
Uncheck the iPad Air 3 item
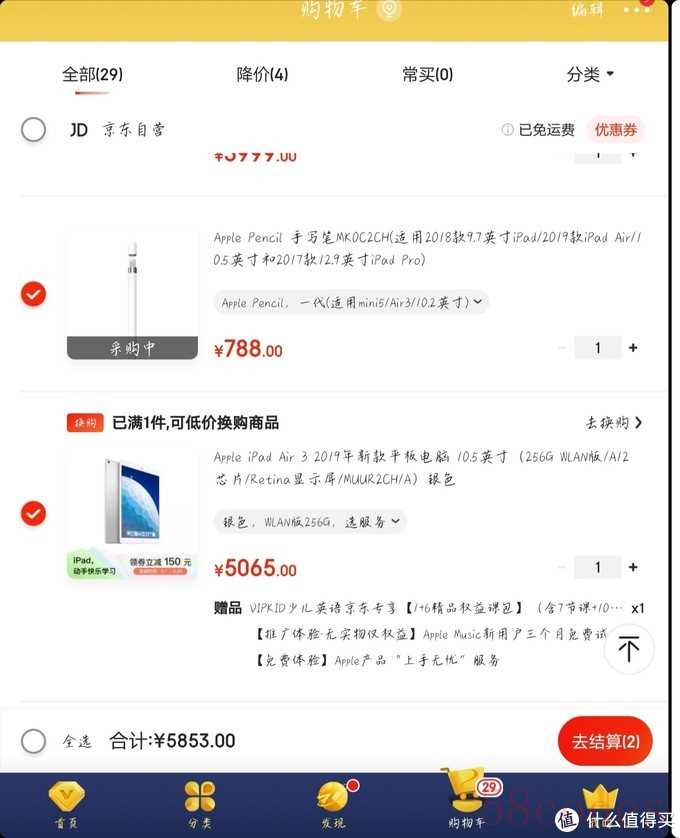coord(33,513)
